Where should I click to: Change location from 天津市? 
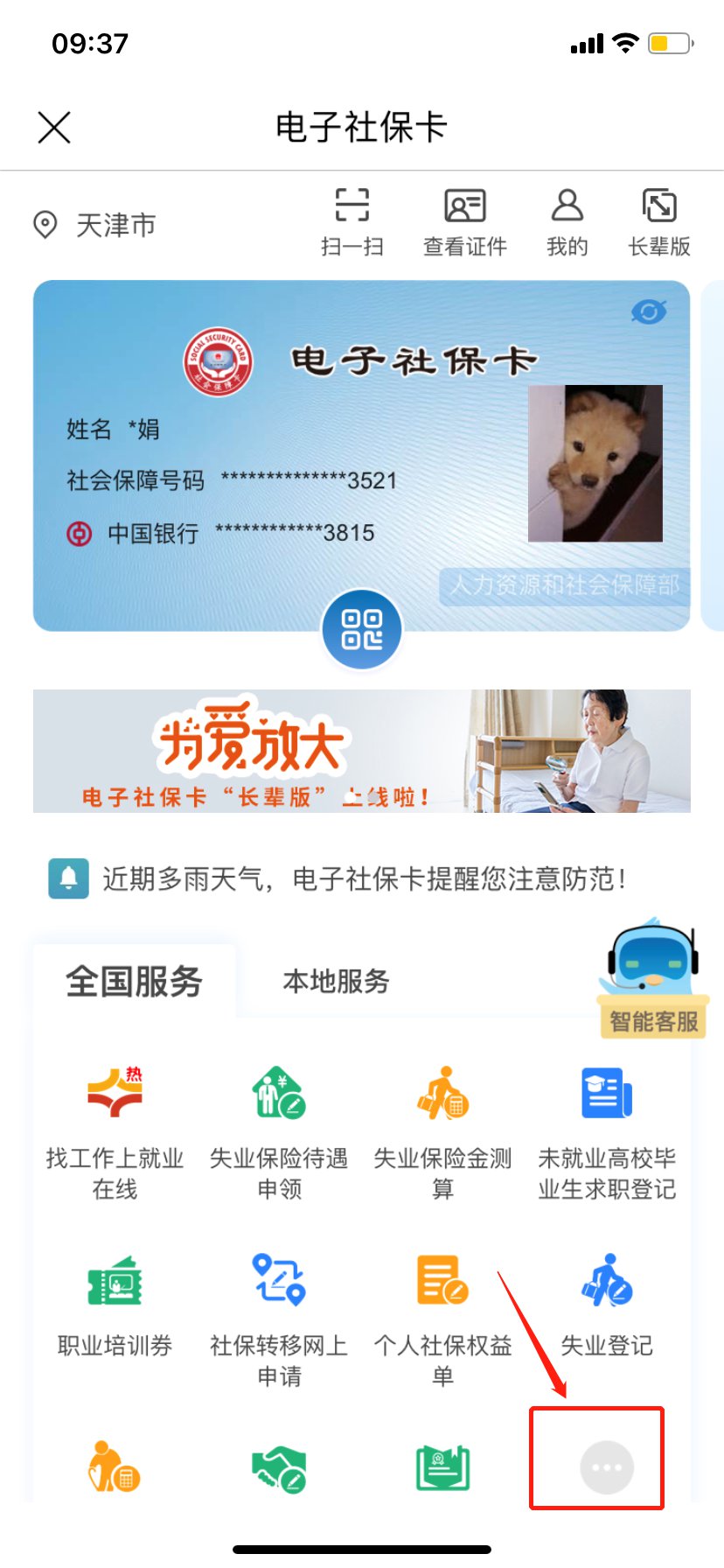(x=96, y=225)
